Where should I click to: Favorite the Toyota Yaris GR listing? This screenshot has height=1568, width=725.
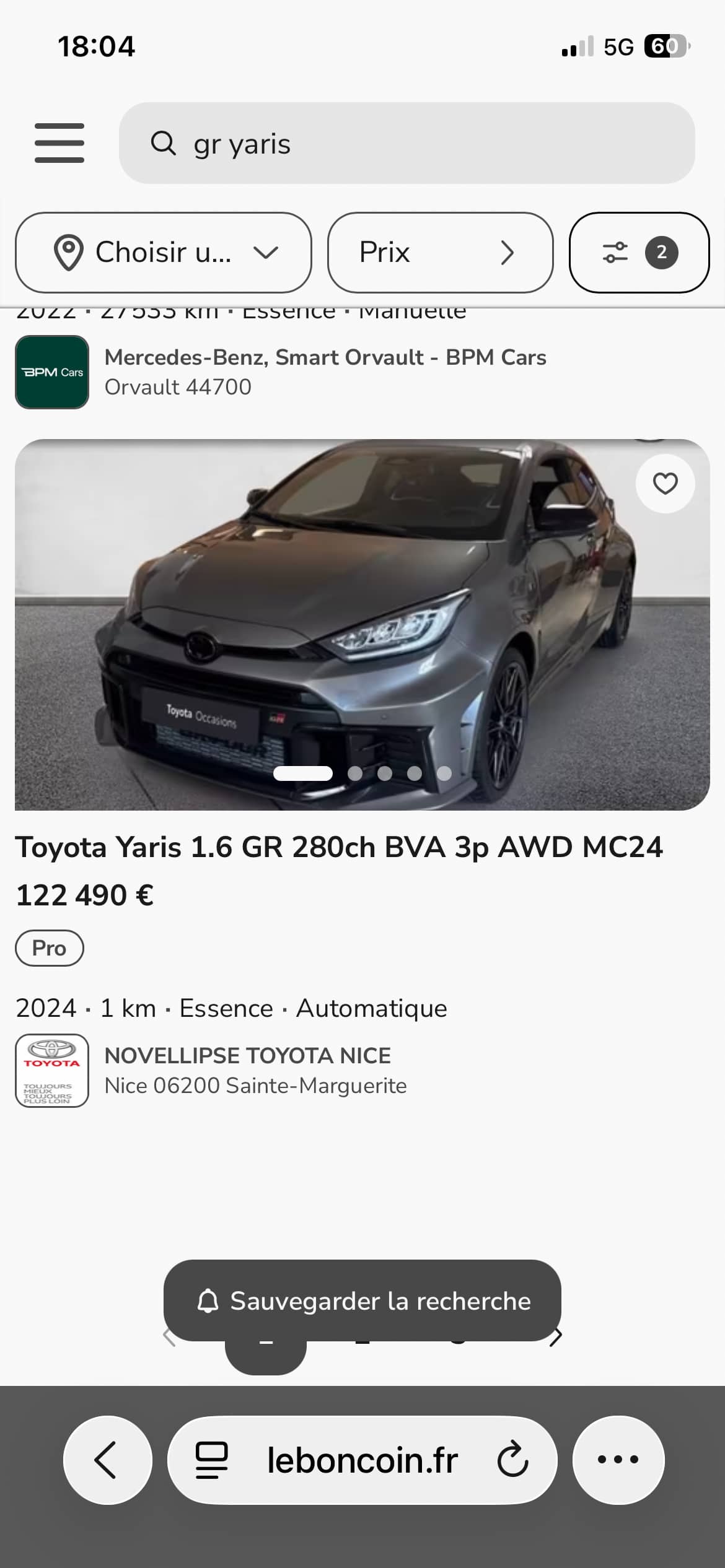tap(665, 484)
